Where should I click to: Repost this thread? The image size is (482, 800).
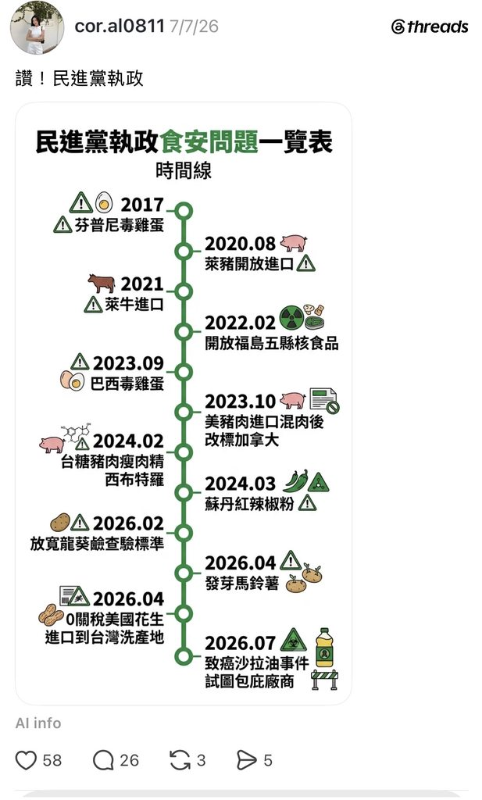click(180, 760)
